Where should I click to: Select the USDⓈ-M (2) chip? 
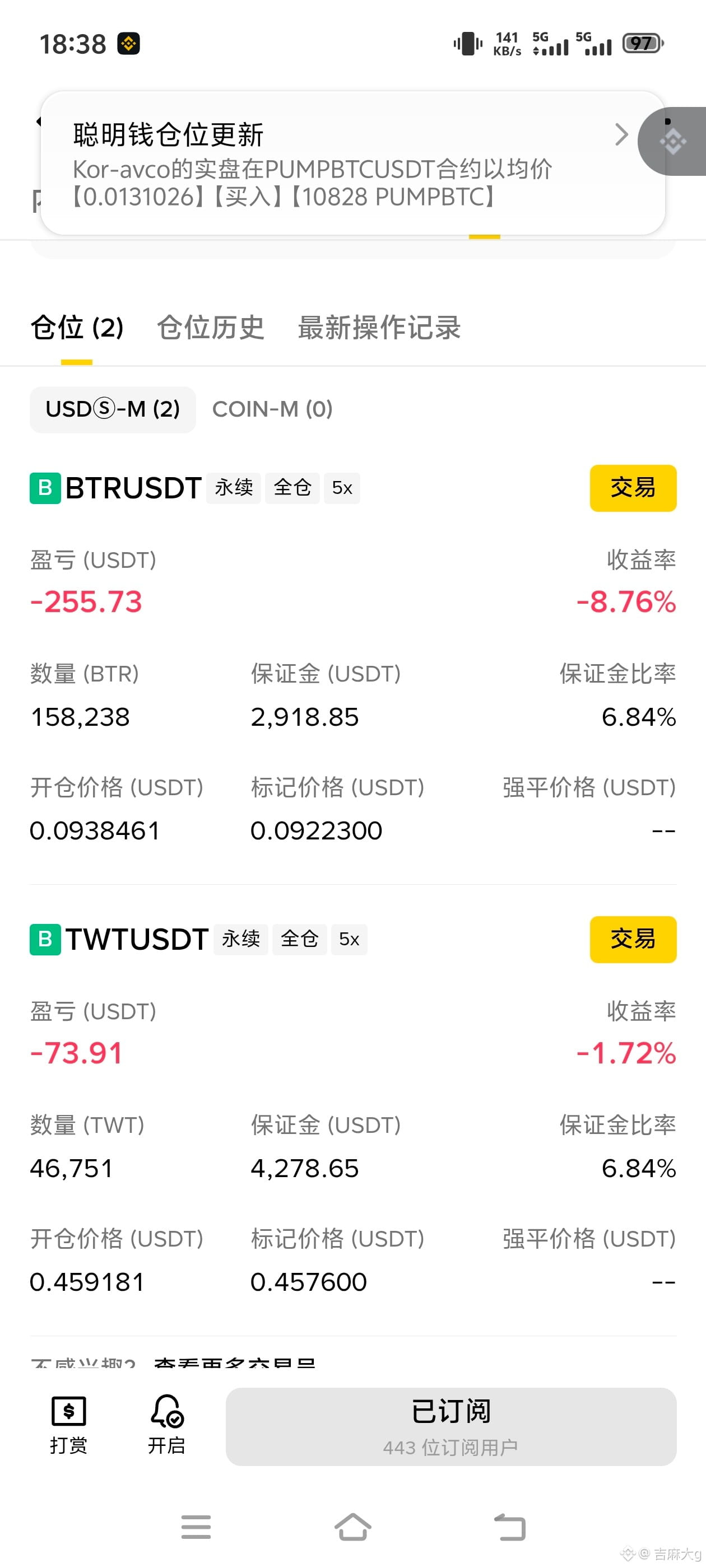pyautogui.click(x=113, y=409)
